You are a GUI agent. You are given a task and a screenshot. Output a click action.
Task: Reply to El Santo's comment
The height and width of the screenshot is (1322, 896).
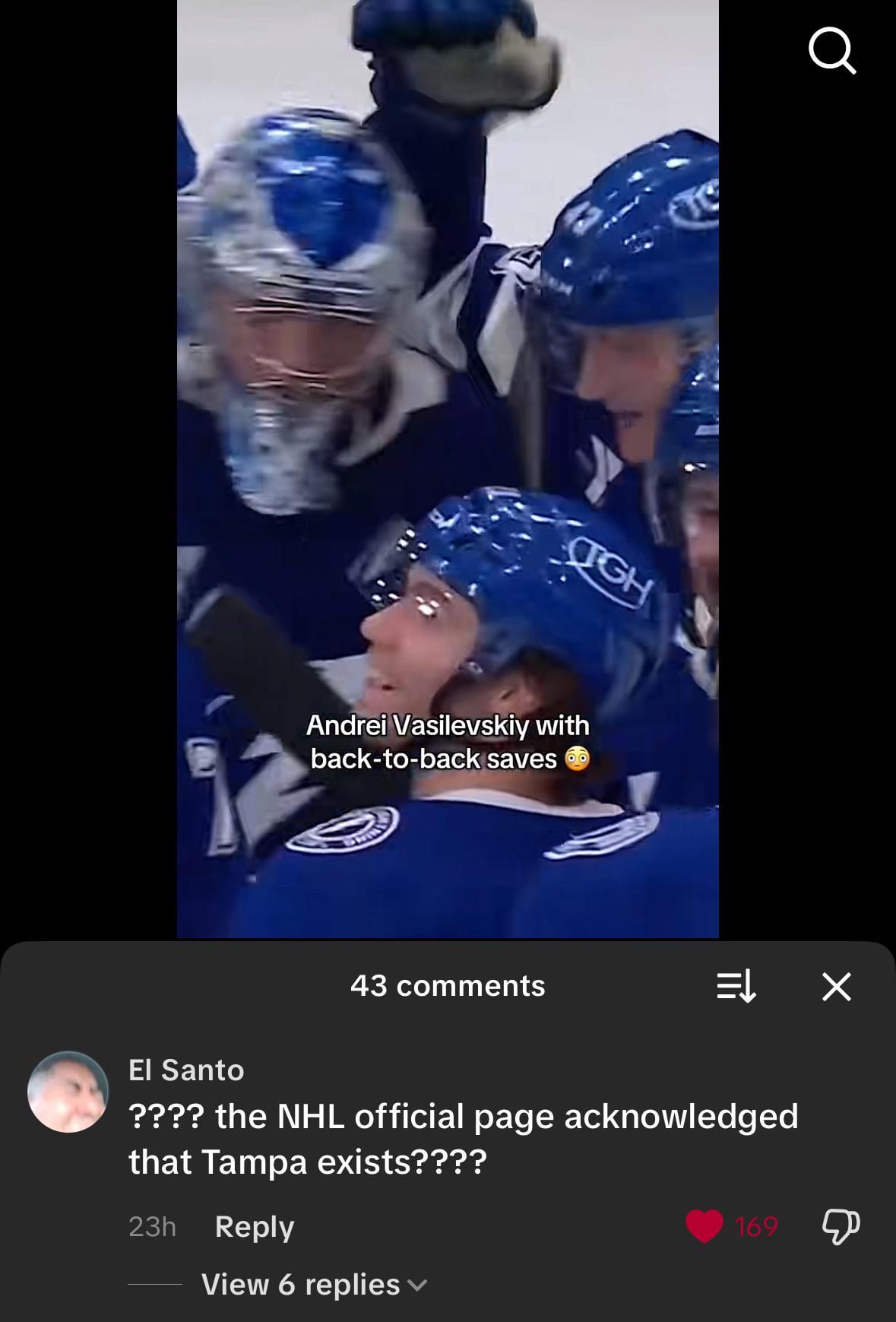pos(254,1226)
